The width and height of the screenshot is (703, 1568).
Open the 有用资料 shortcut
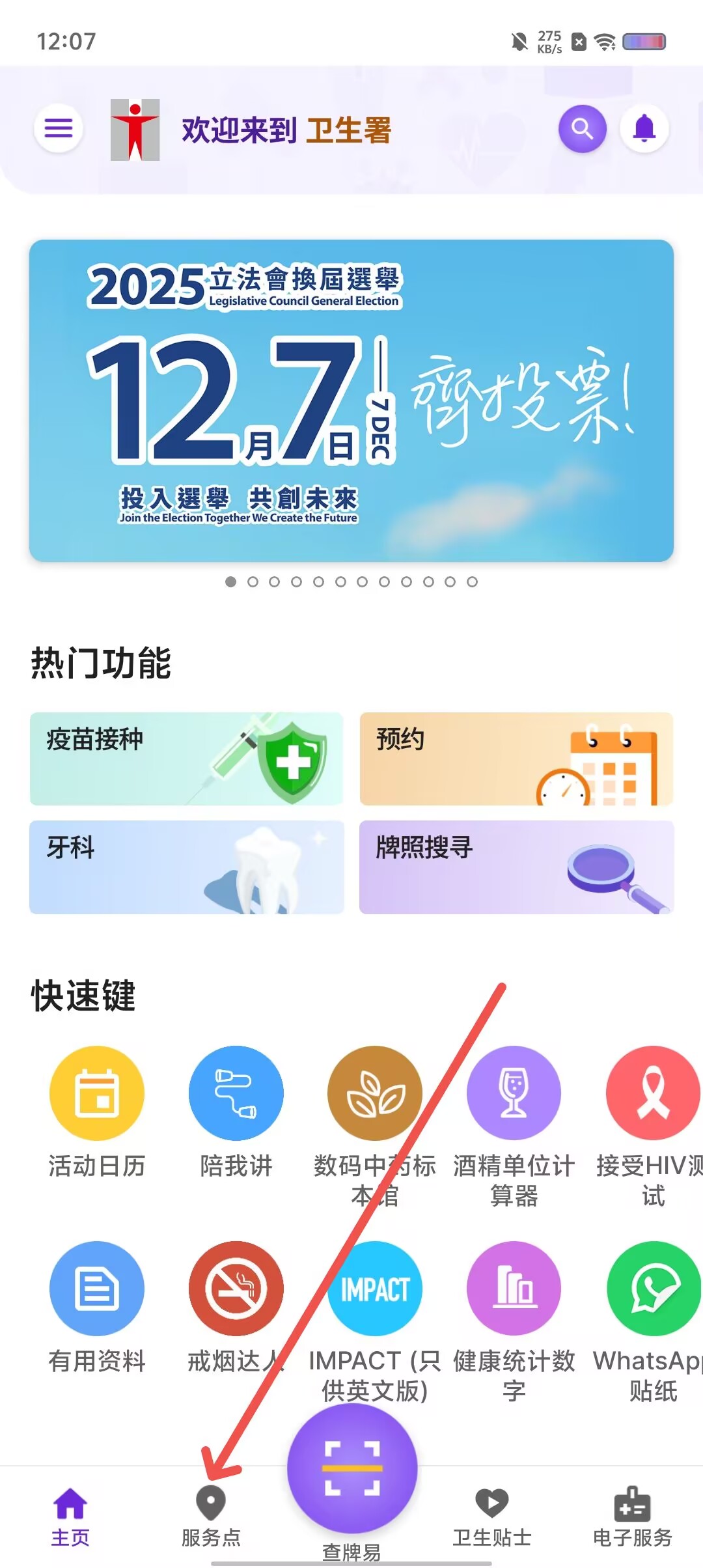pyautogui.click(x=97, y=1288)
